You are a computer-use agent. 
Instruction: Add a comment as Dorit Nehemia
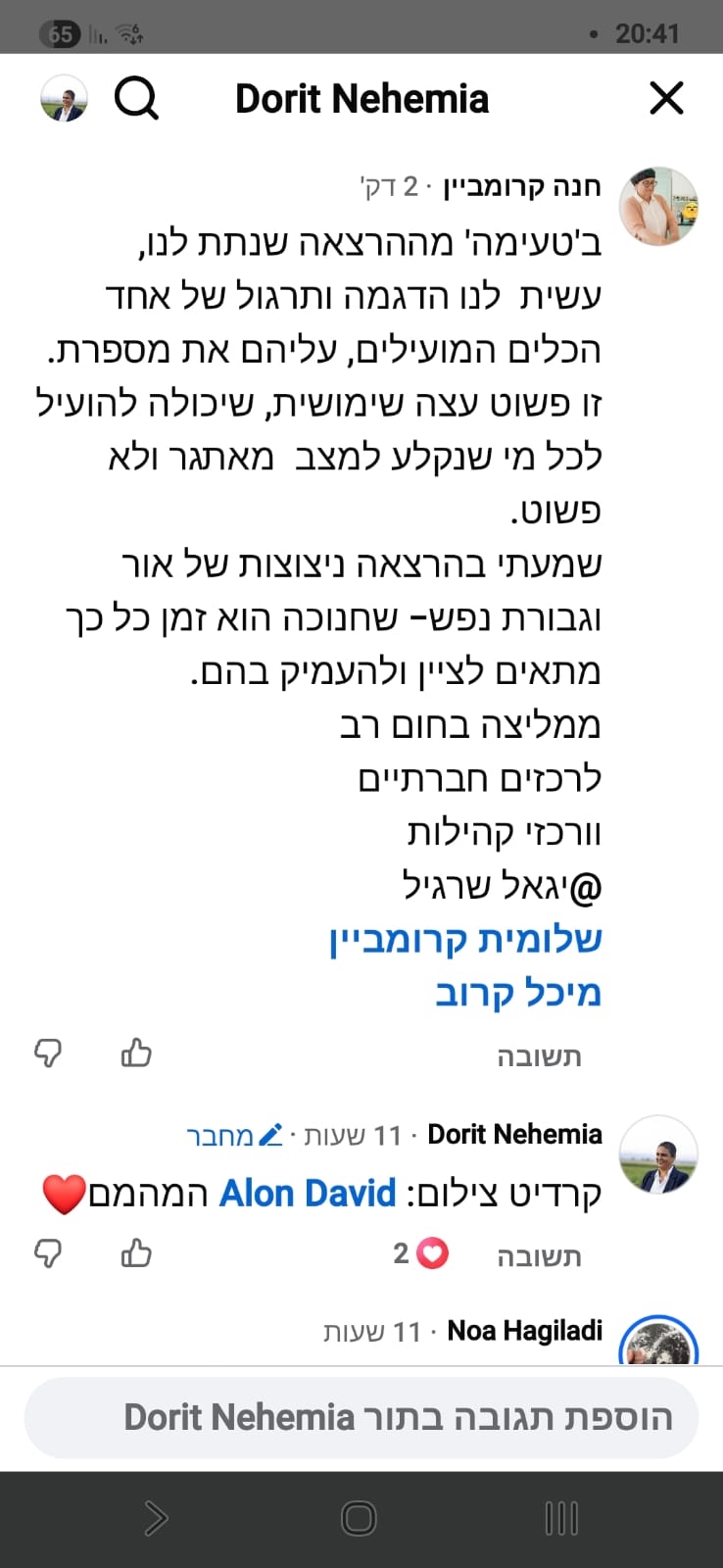click(361, 1417)
